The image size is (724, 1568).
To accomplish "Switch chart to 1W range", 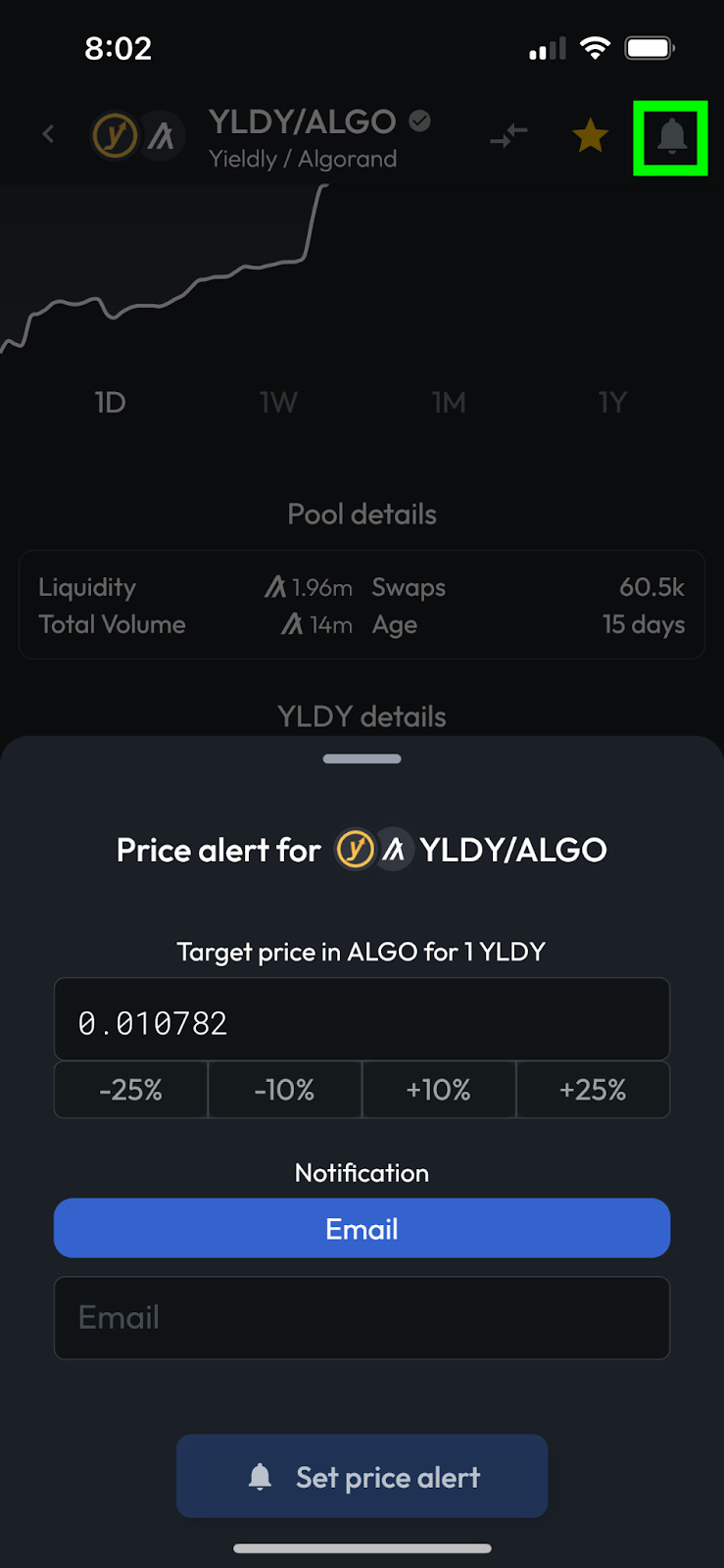I will tap(278, 403).
